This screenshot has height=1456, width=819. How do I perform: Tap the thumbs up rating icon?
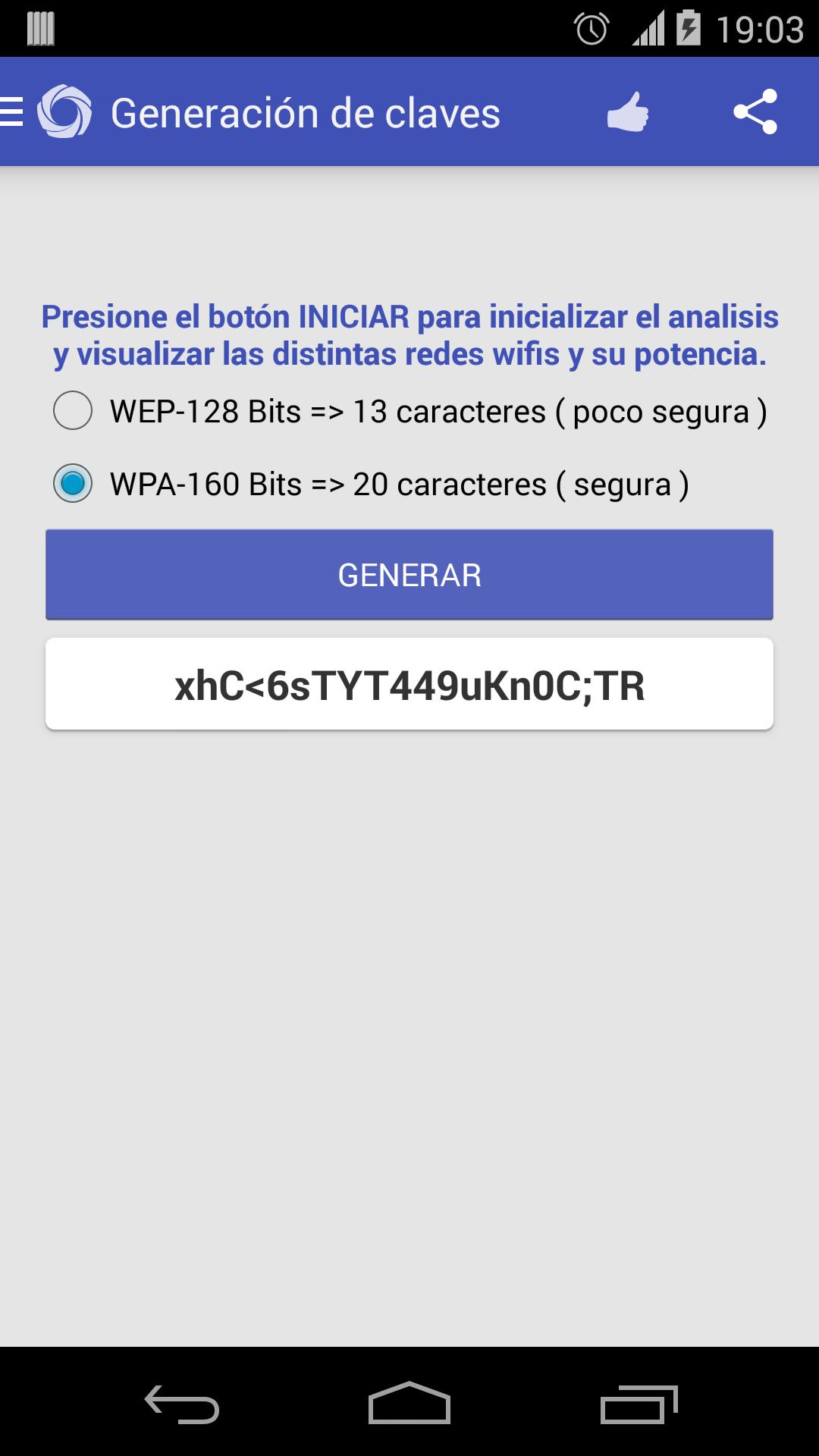[x=627, y=112]
